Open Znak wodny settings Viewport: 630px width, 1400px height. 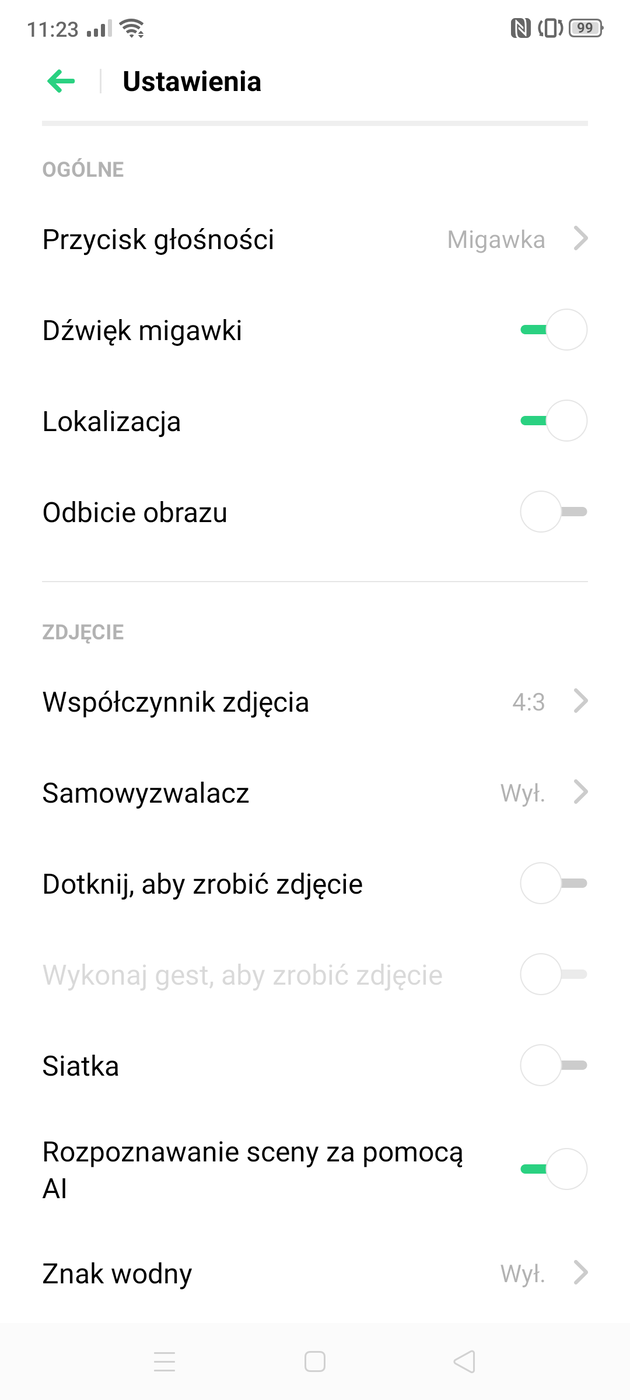[314, 1274]
